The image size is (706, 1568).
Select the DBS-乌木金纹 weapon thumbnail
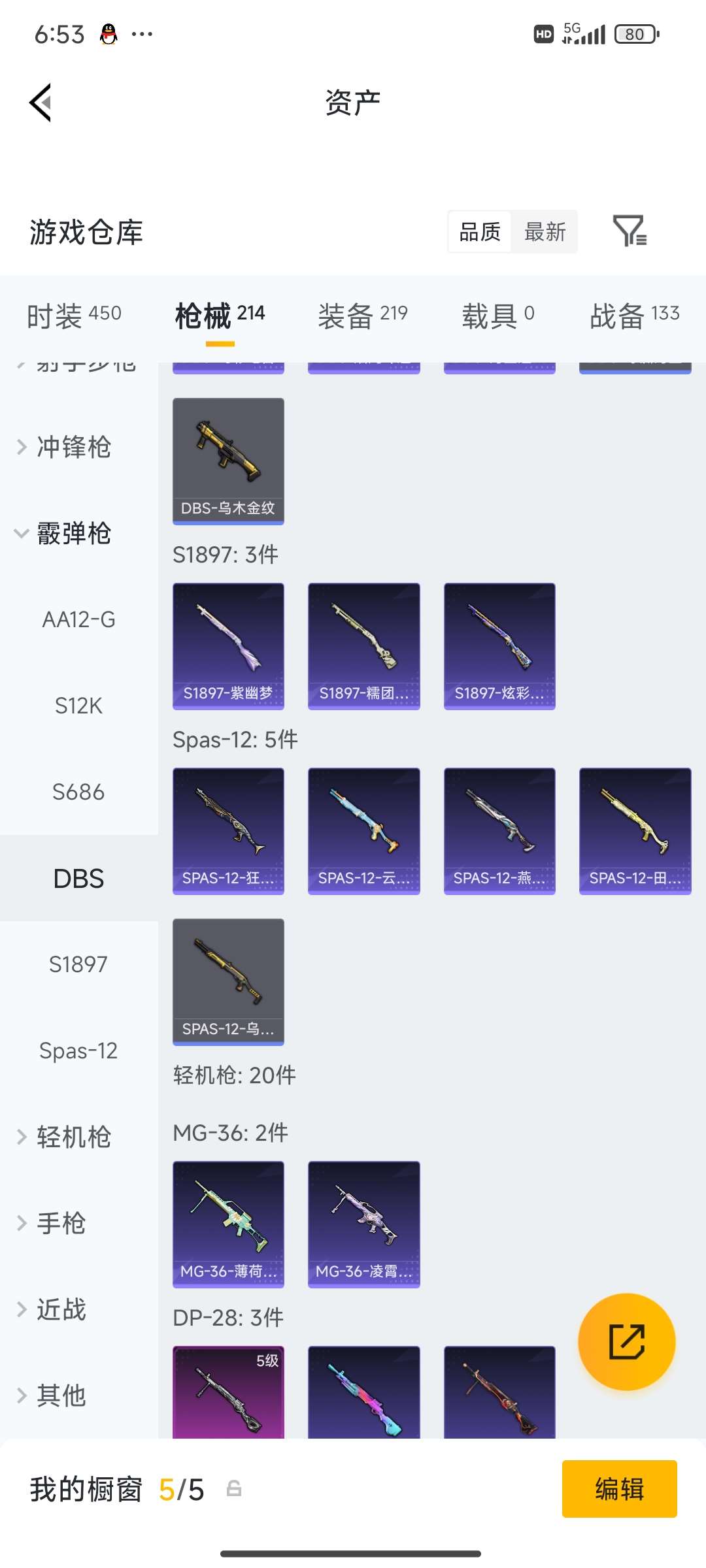(x=227, y=459)
